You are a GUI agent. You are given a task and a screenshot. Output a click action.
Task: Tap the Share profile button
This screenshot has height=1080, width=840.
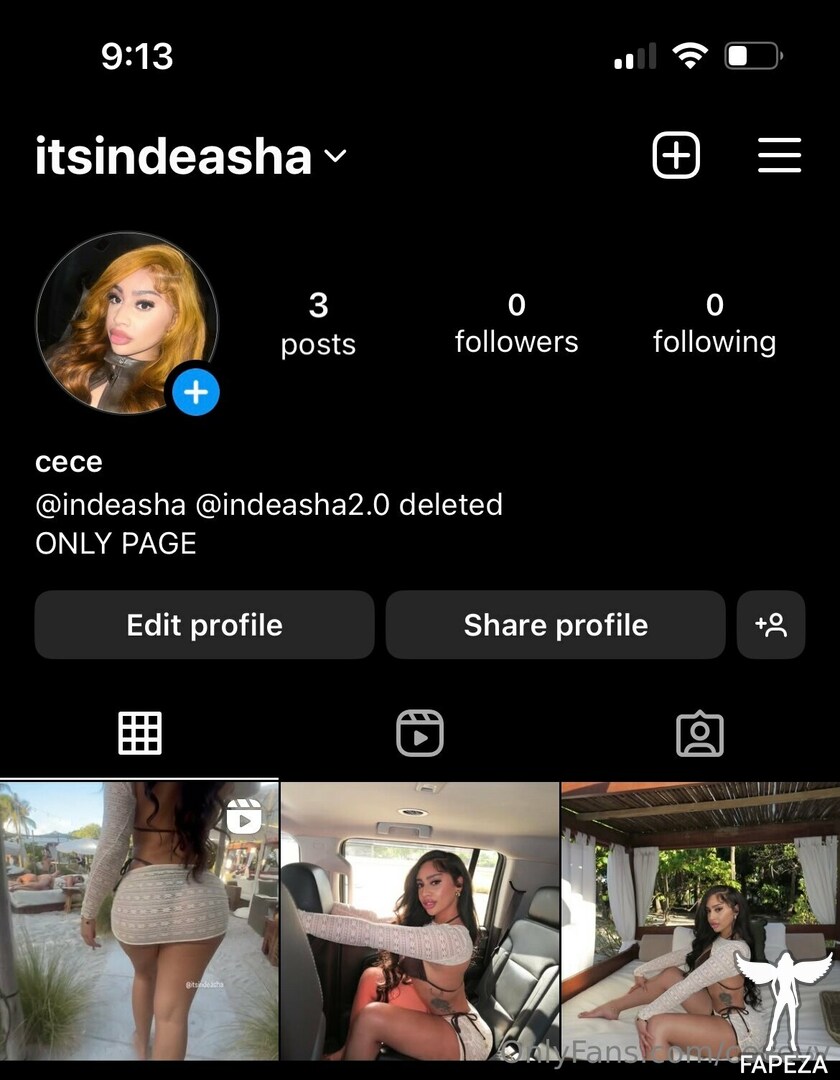tap(555, 625)
